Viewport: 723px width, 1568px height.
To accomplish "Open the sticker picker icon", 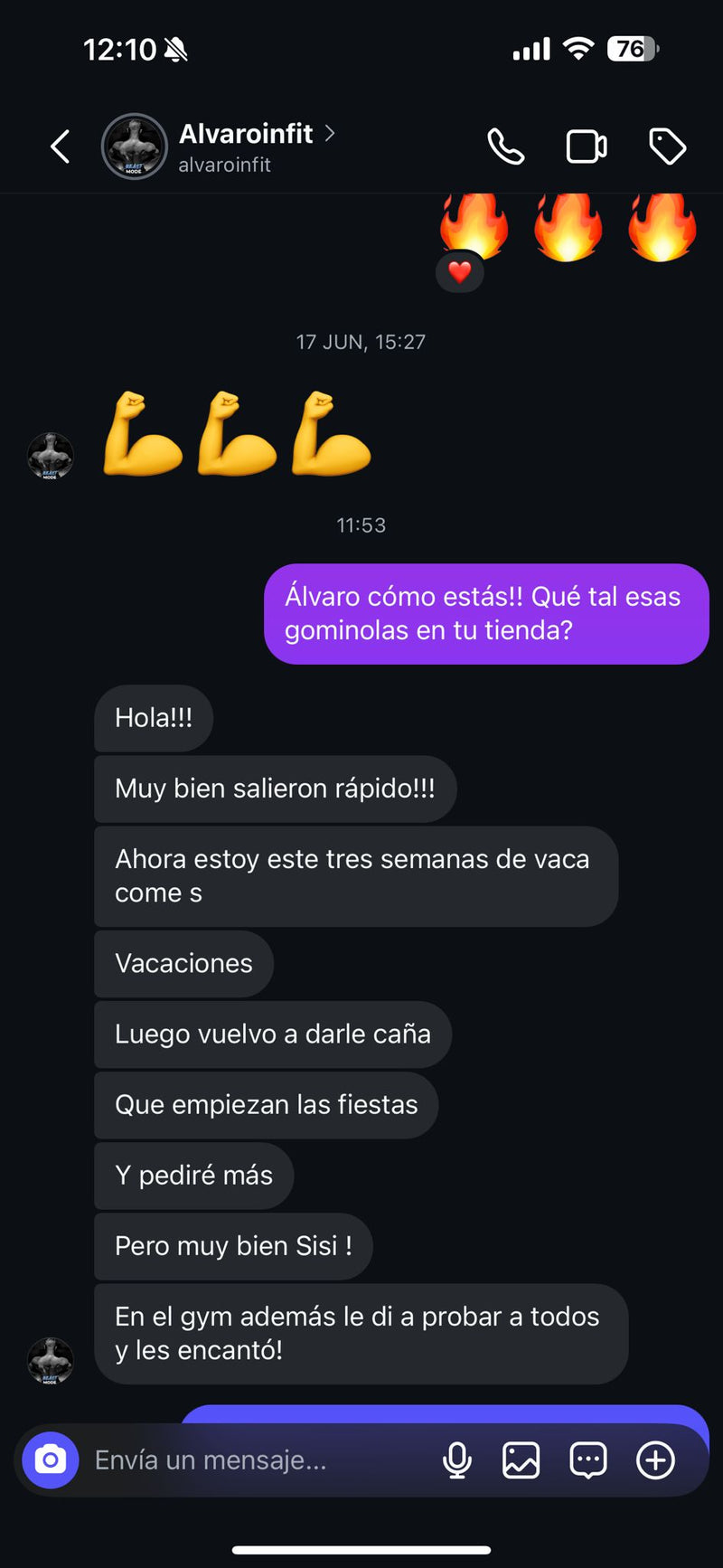I will pyautogui.click(x=587, y=1459).
